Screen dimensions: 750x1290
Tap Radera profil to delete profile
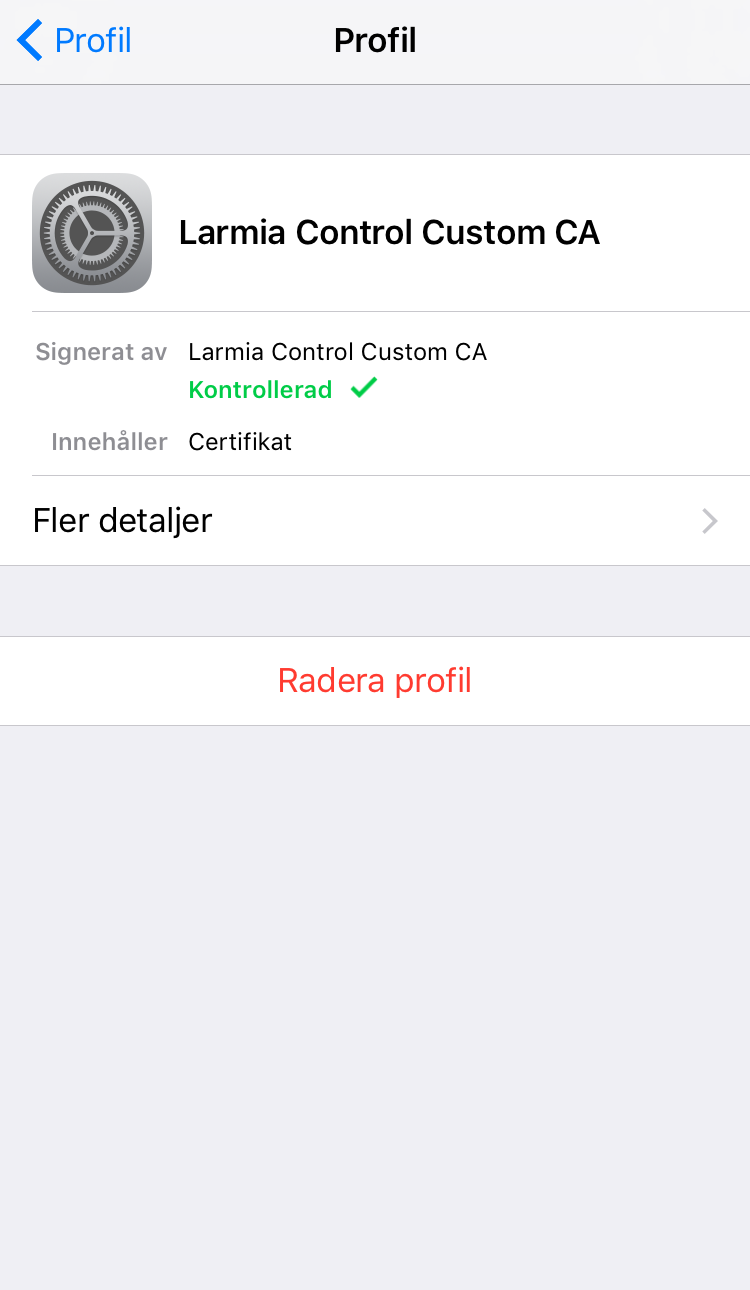374,681
